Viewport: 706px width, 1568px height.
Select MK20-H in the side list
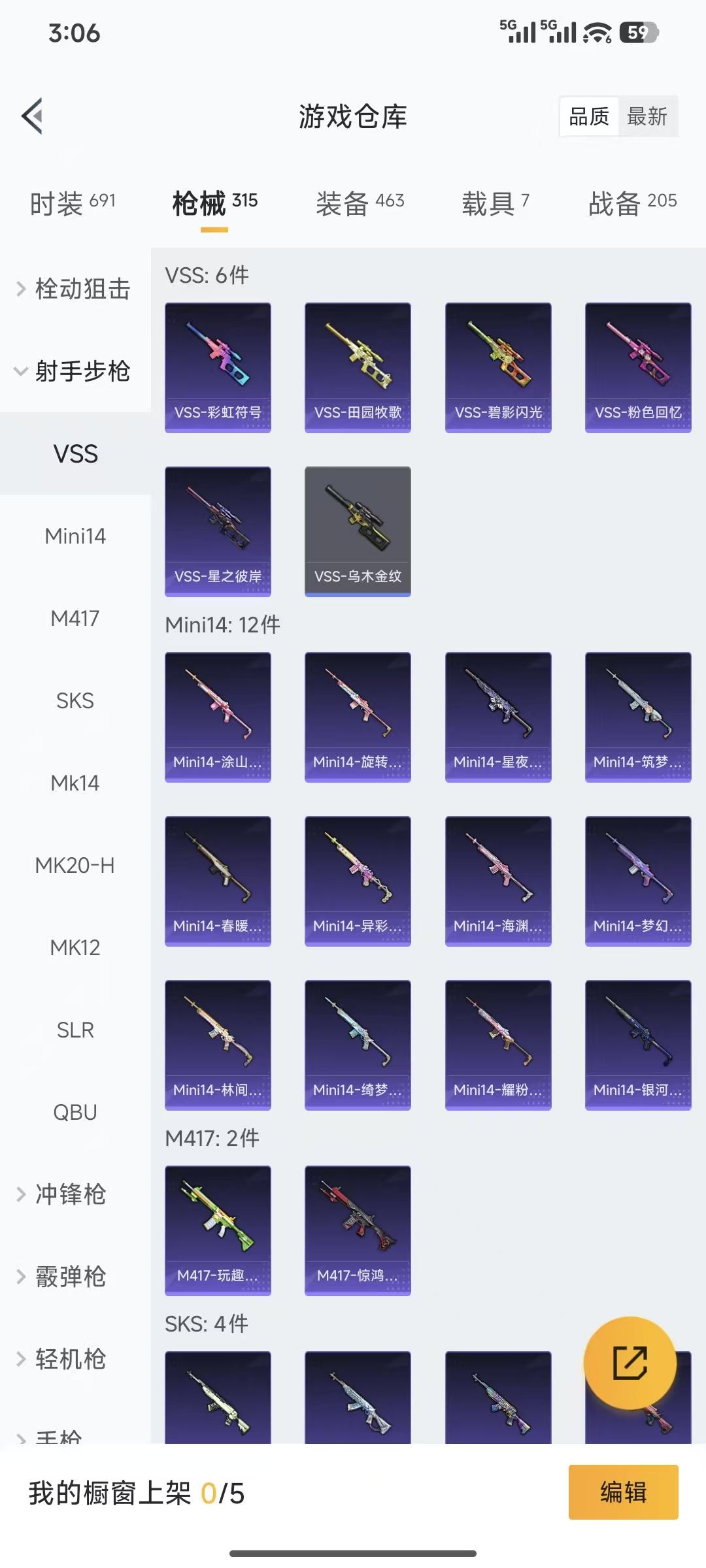75,865
